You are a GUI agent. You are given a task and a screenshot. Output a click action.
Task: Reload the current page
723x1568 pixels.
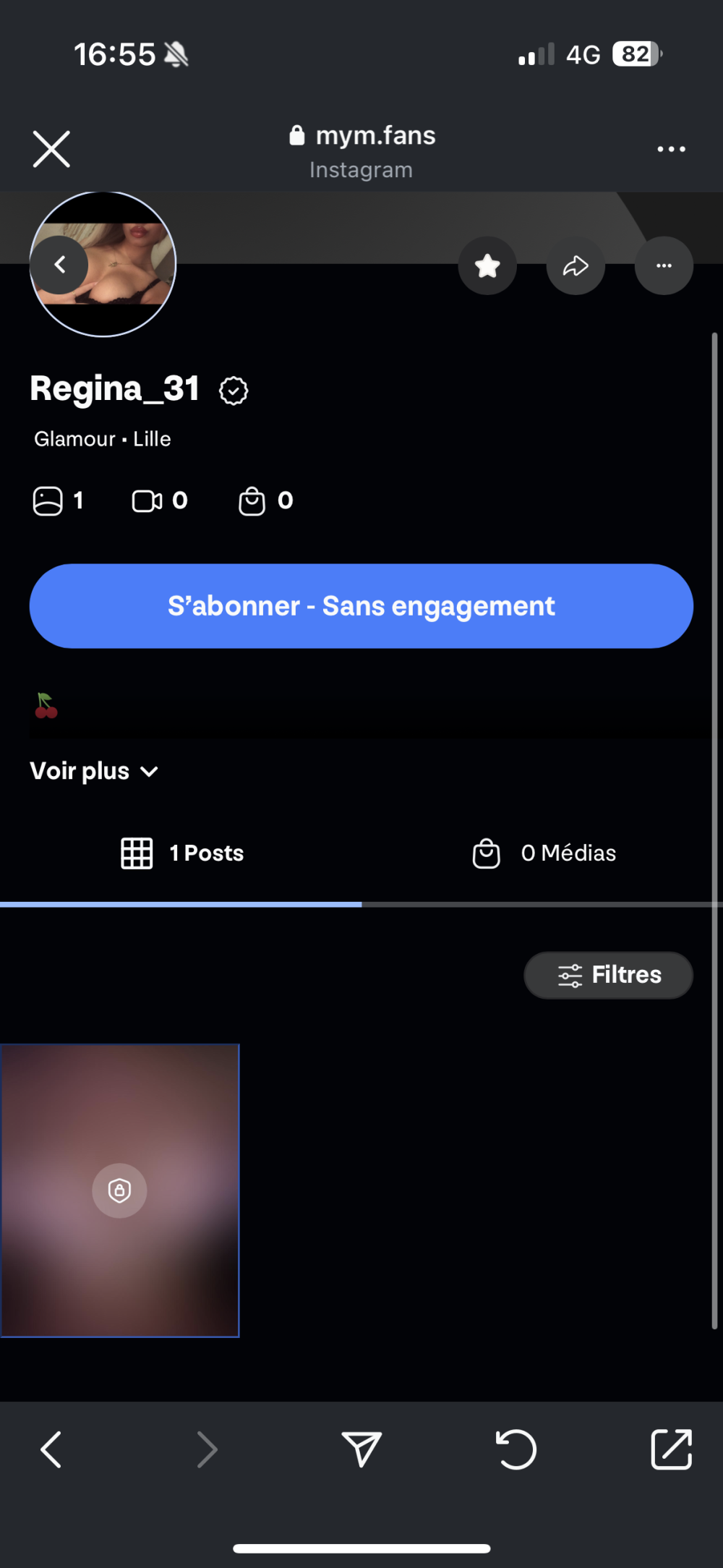pyautogui.click(x=516, y=1449)
